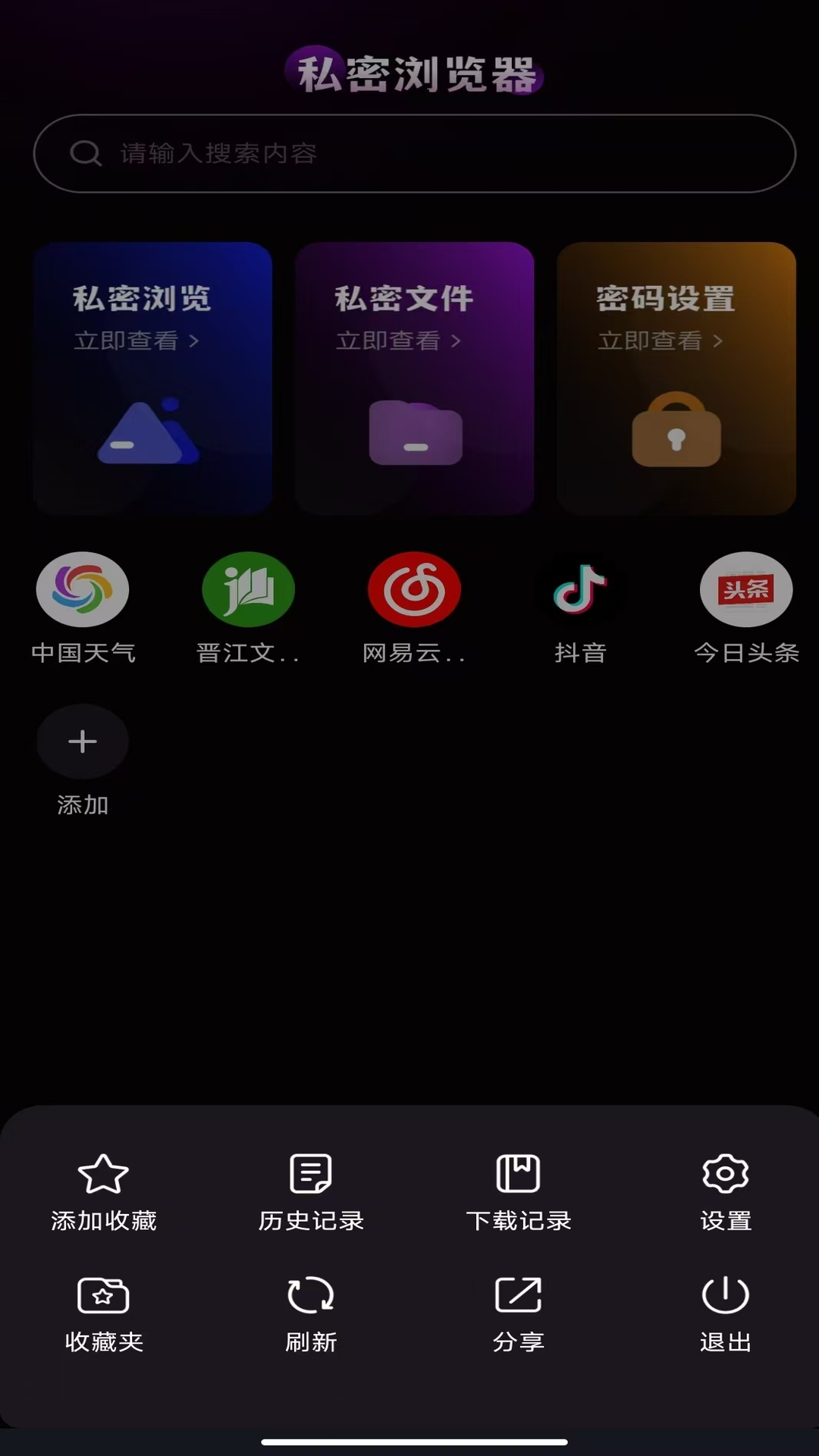Open the 密码设置 lock card

(677, 379)
